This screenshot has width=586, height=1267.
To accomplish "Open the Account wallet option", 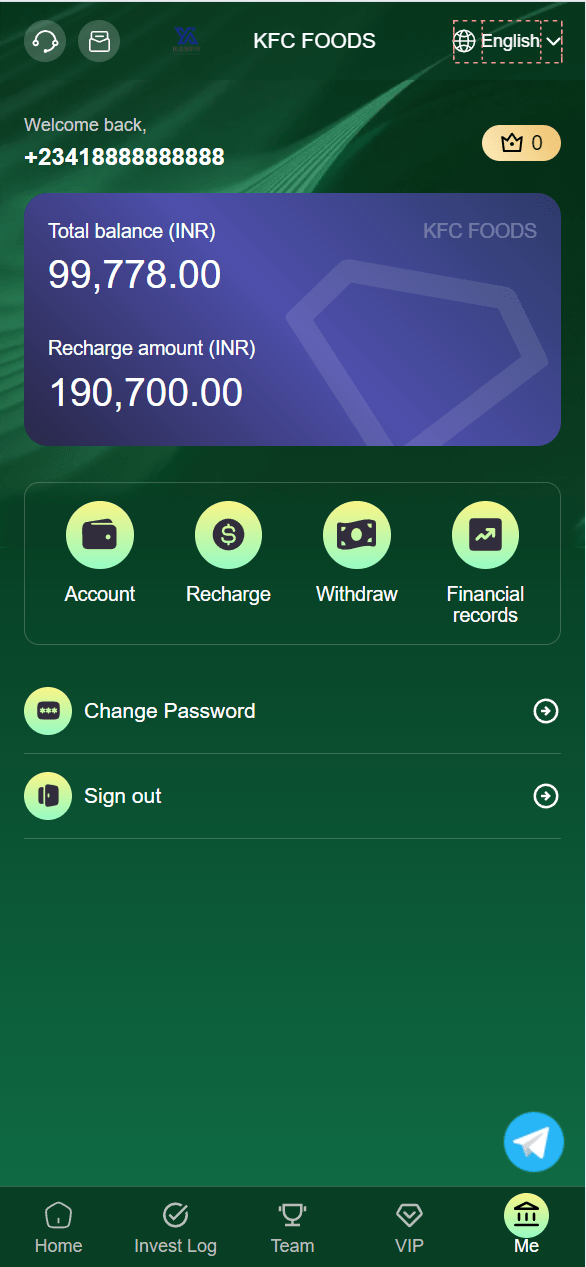I will [100, 553].
